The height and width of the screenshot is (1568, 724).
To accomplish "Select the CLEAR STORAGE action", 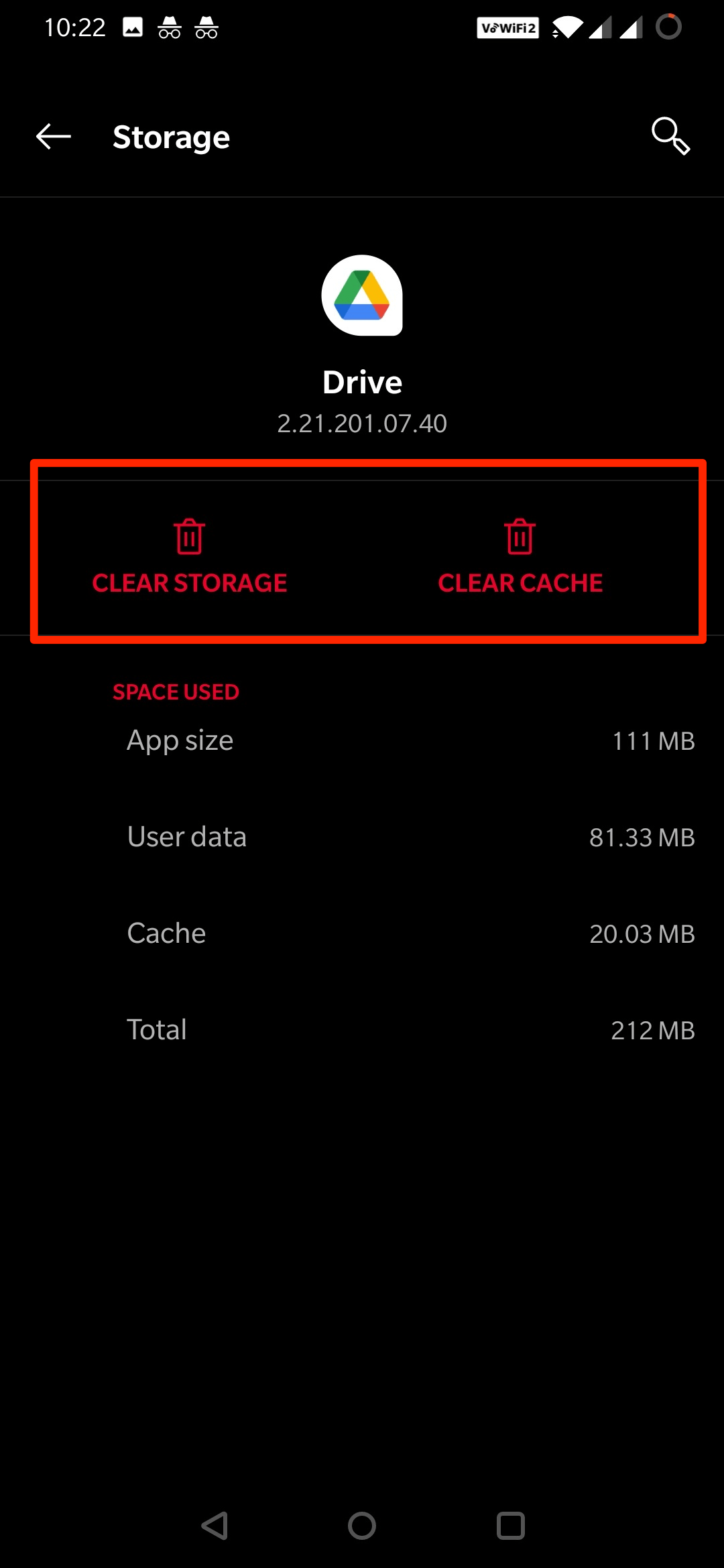I will [x=188, y=582].
